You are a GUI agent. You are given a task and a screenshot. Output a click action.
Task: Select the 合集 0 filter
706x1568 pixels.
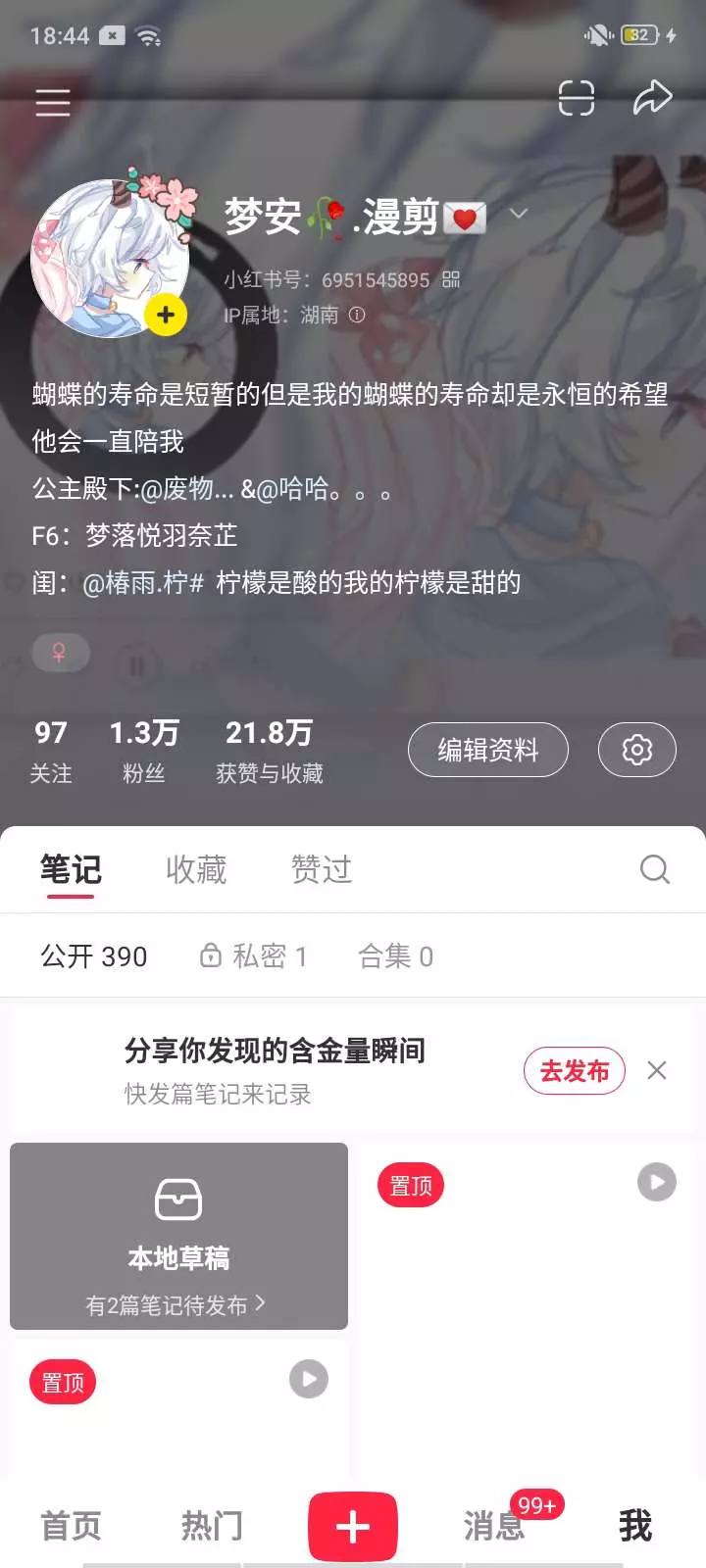(396, 955)
